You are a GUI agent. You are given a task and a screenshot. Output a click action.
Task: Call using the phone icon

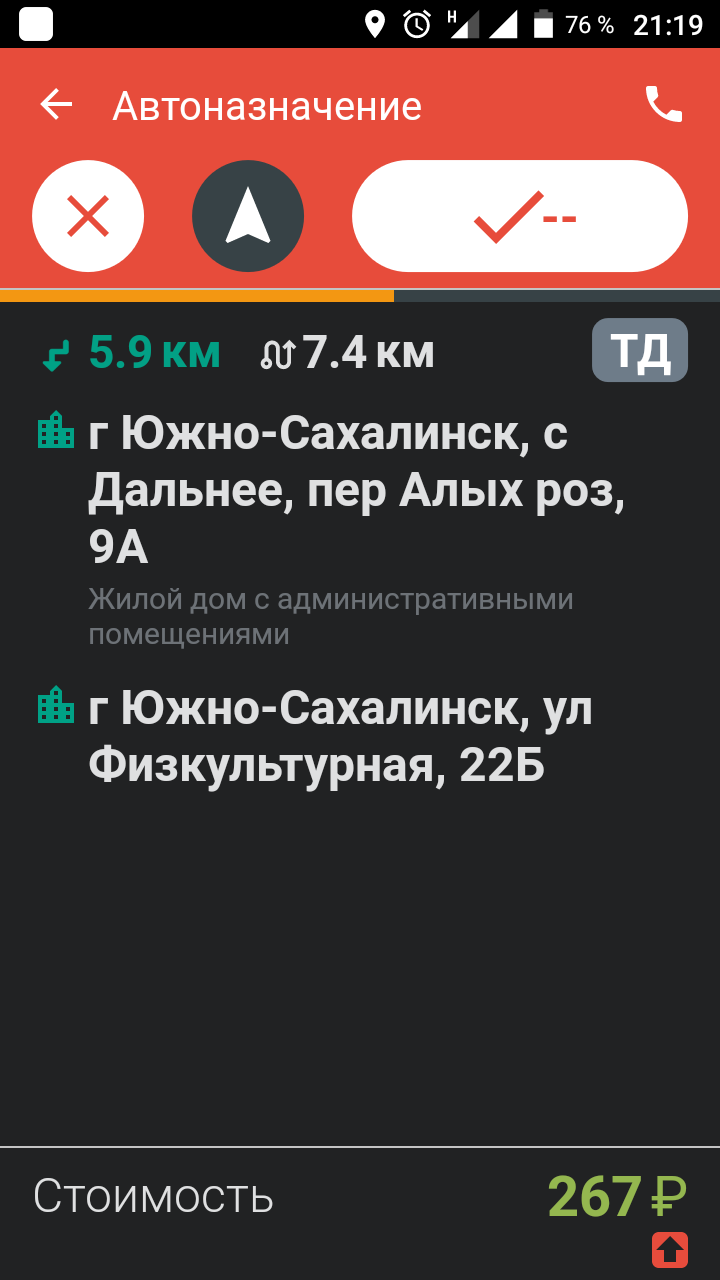(x=663, y=104)
